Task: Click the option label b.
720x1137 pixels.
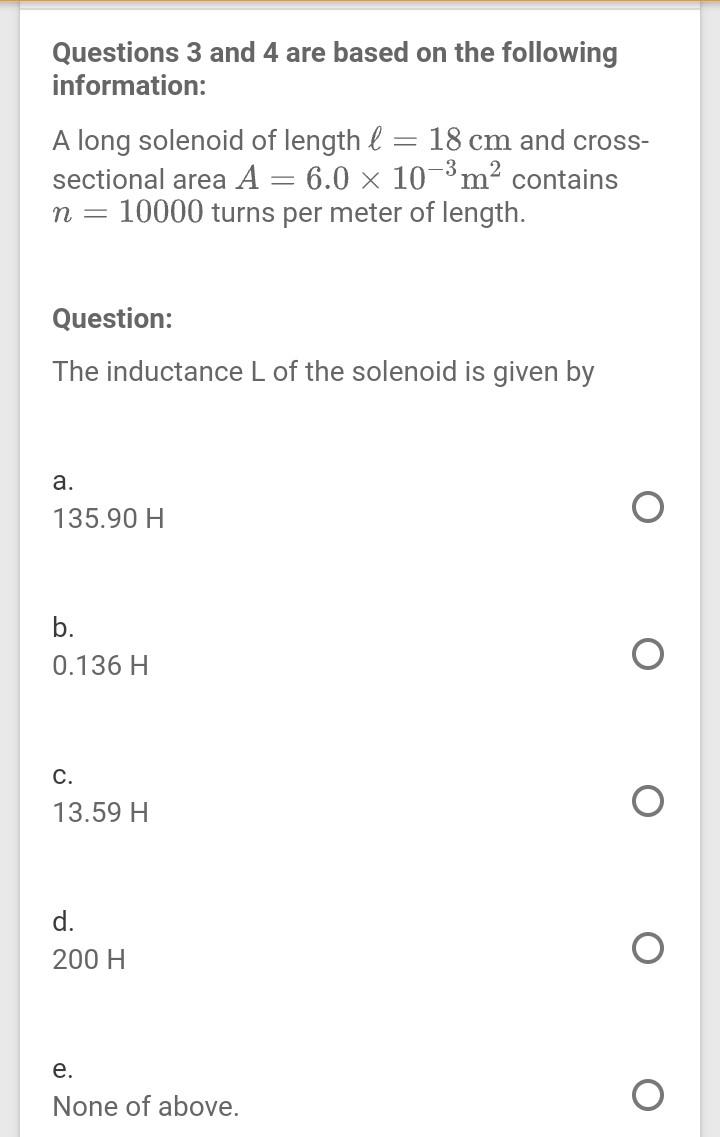Action: pyautogui.click(x=63, y=628)
